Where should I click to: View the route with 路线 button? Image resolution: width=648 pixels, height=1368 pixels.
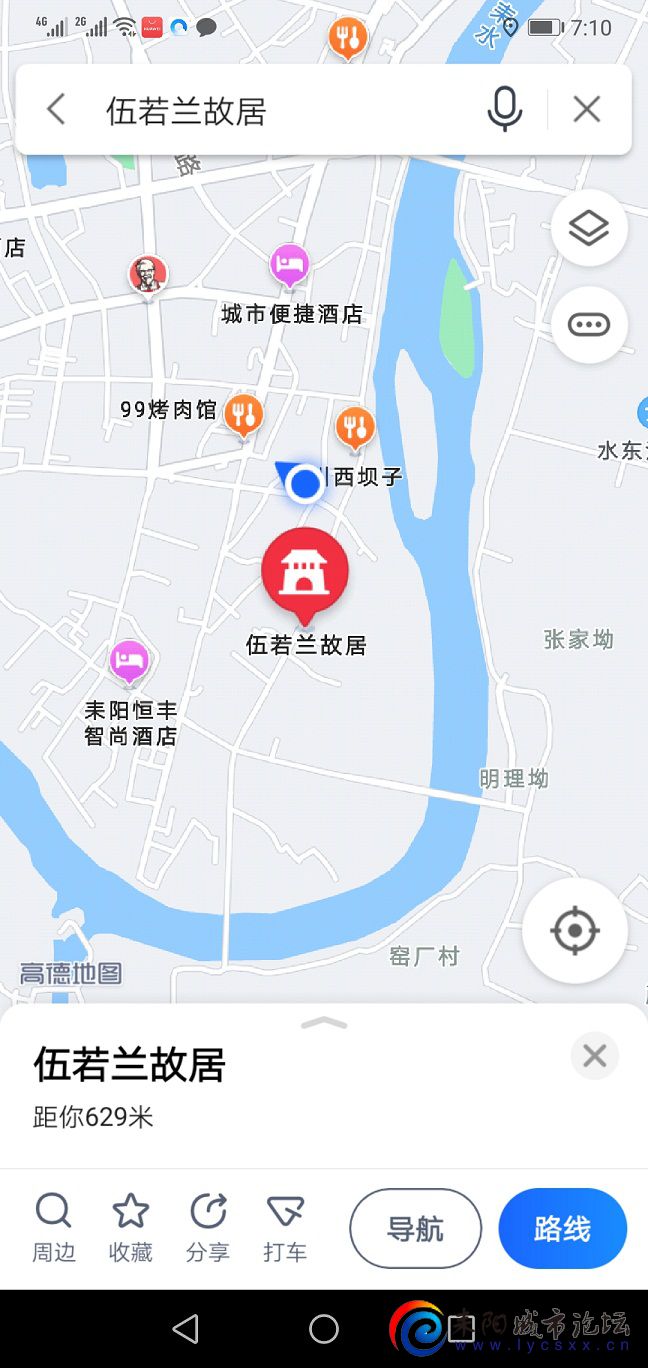point(562,1229)
